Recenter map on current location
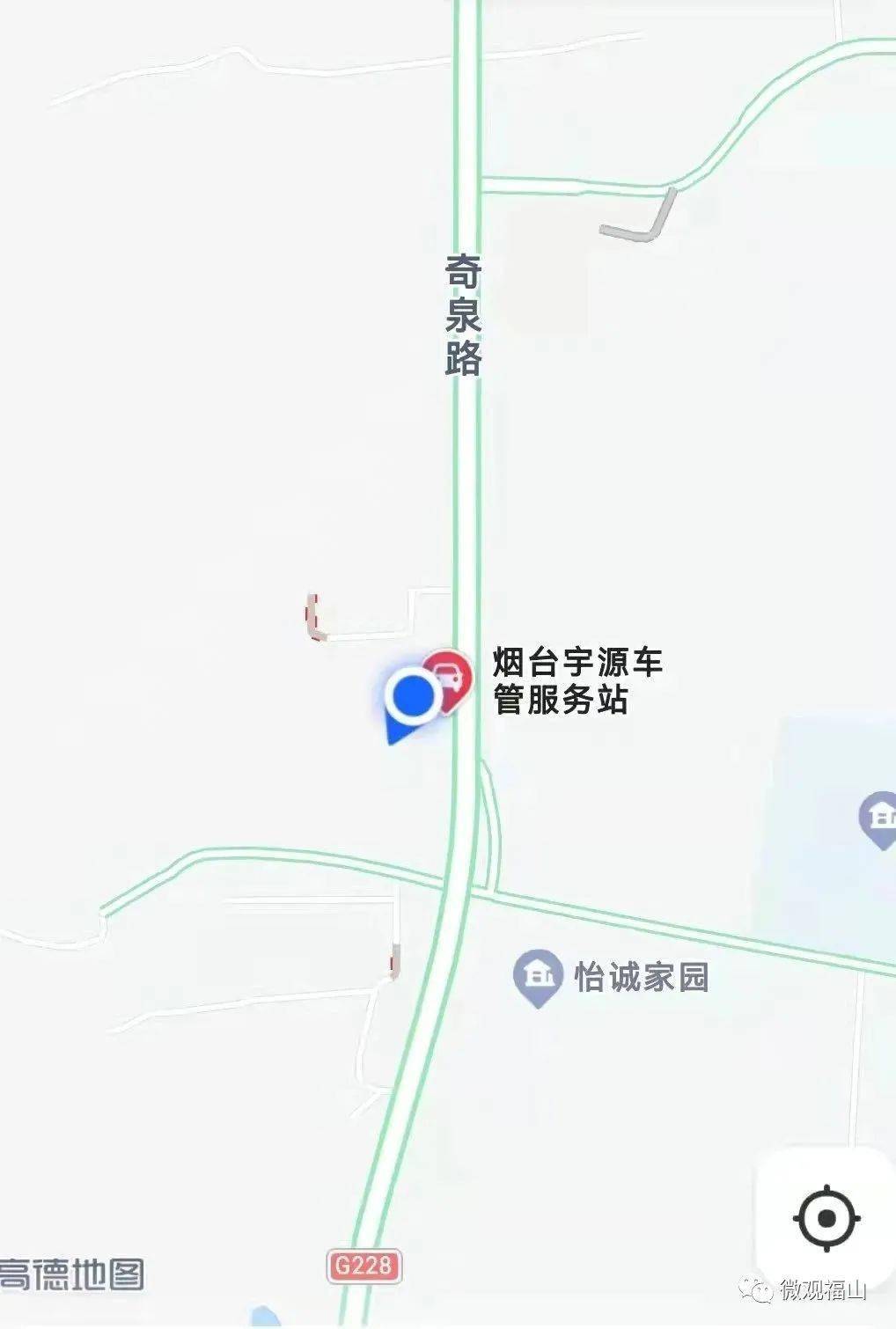Screen dimensions: 896x1329 [826, 1218]
